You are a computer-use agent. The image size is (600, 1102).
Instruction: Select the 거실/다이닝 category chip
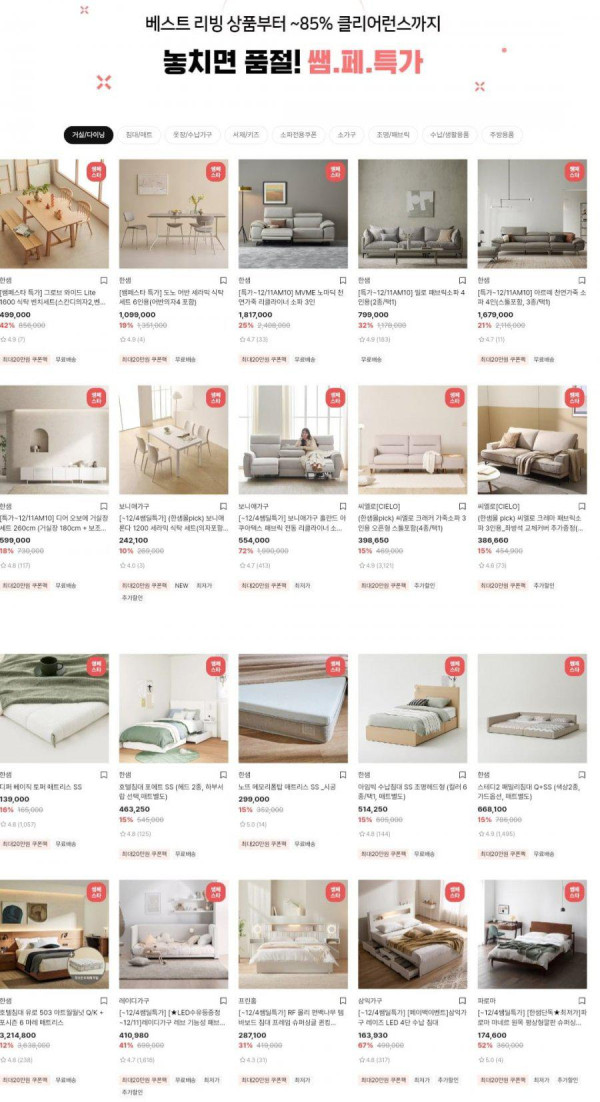(x=88, y=134)
